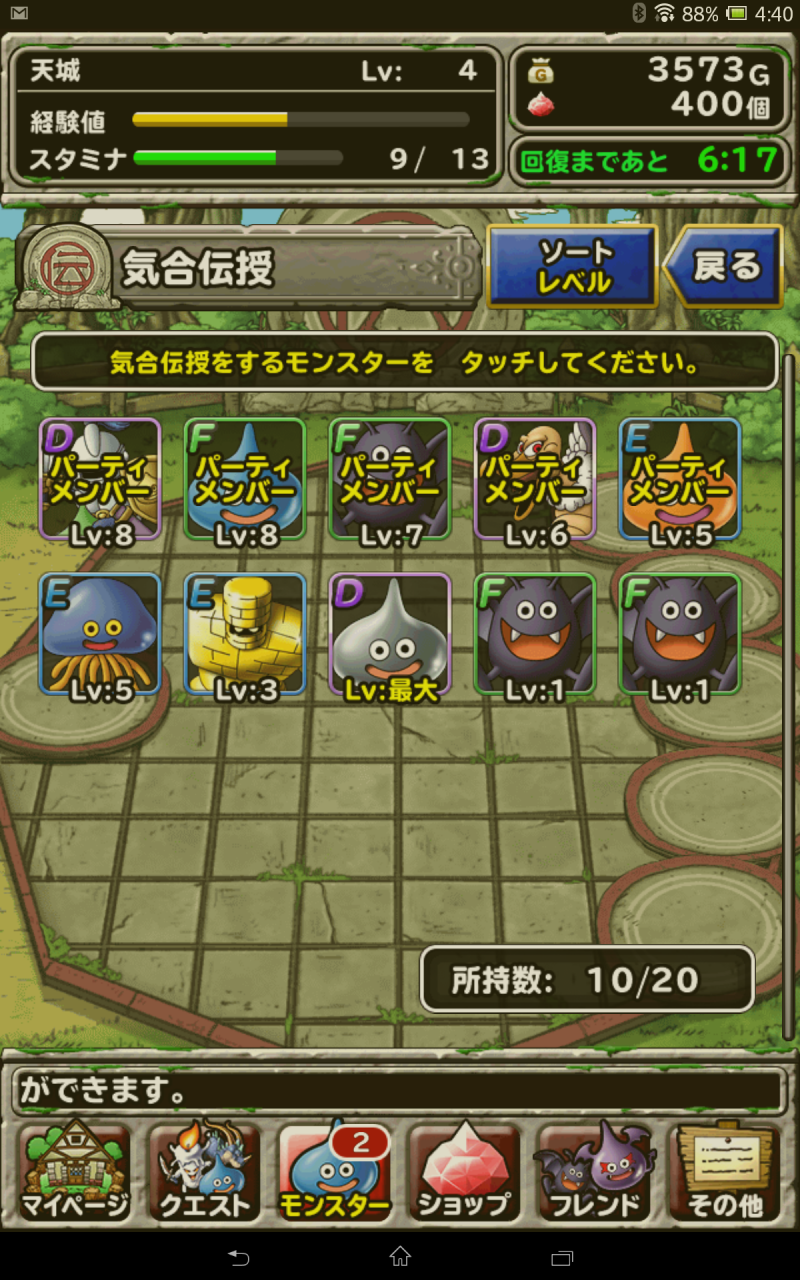
Task: Tap the Android back button
Action: coord(238,1256)
